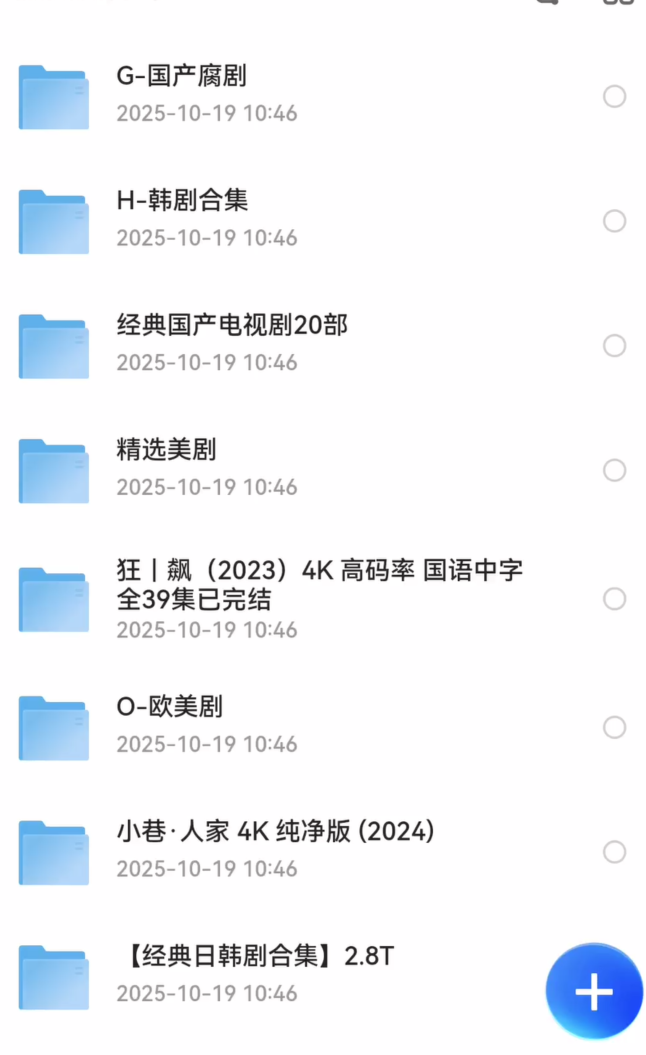This screenshot has width=646, height=1055.
Task: Open the 小巷·人家 4K 纯净版 folder
Action: 275,832
